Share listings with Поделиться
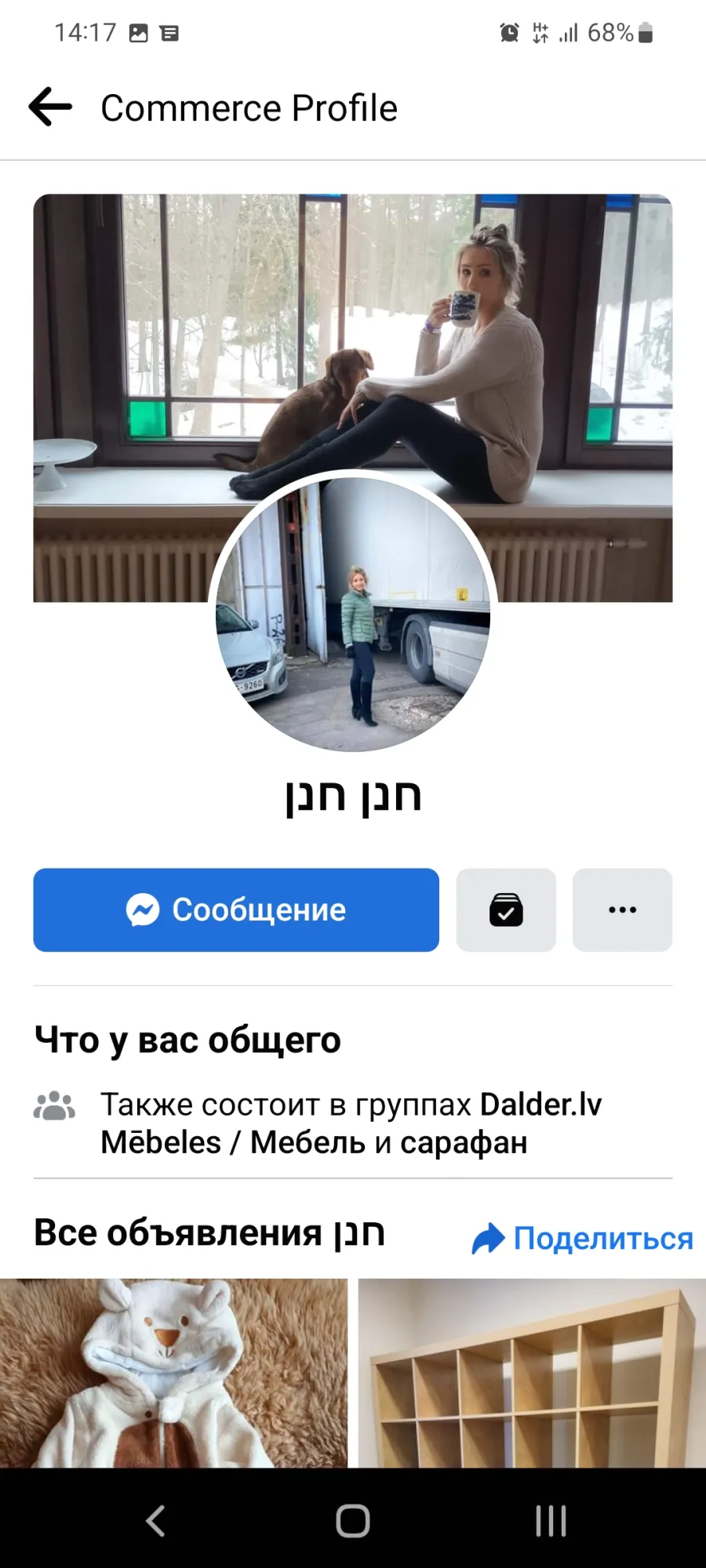This screenshot has height=1568, width=706. click(x=582, y=1239)
